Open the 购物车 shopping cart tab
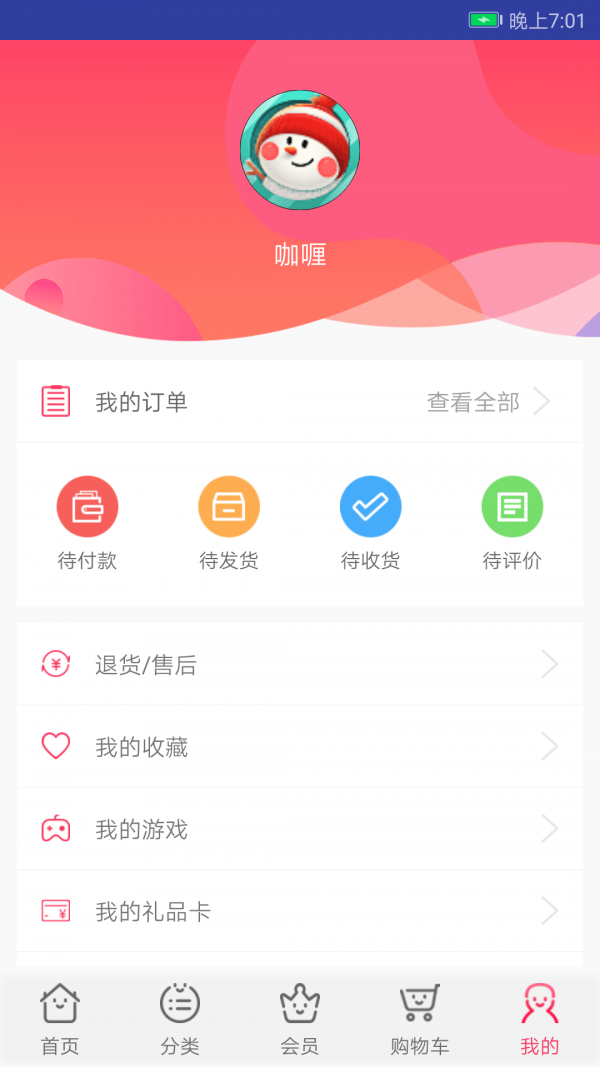Viewport: 600px width, 1067px height. (x=420, y=1019)
